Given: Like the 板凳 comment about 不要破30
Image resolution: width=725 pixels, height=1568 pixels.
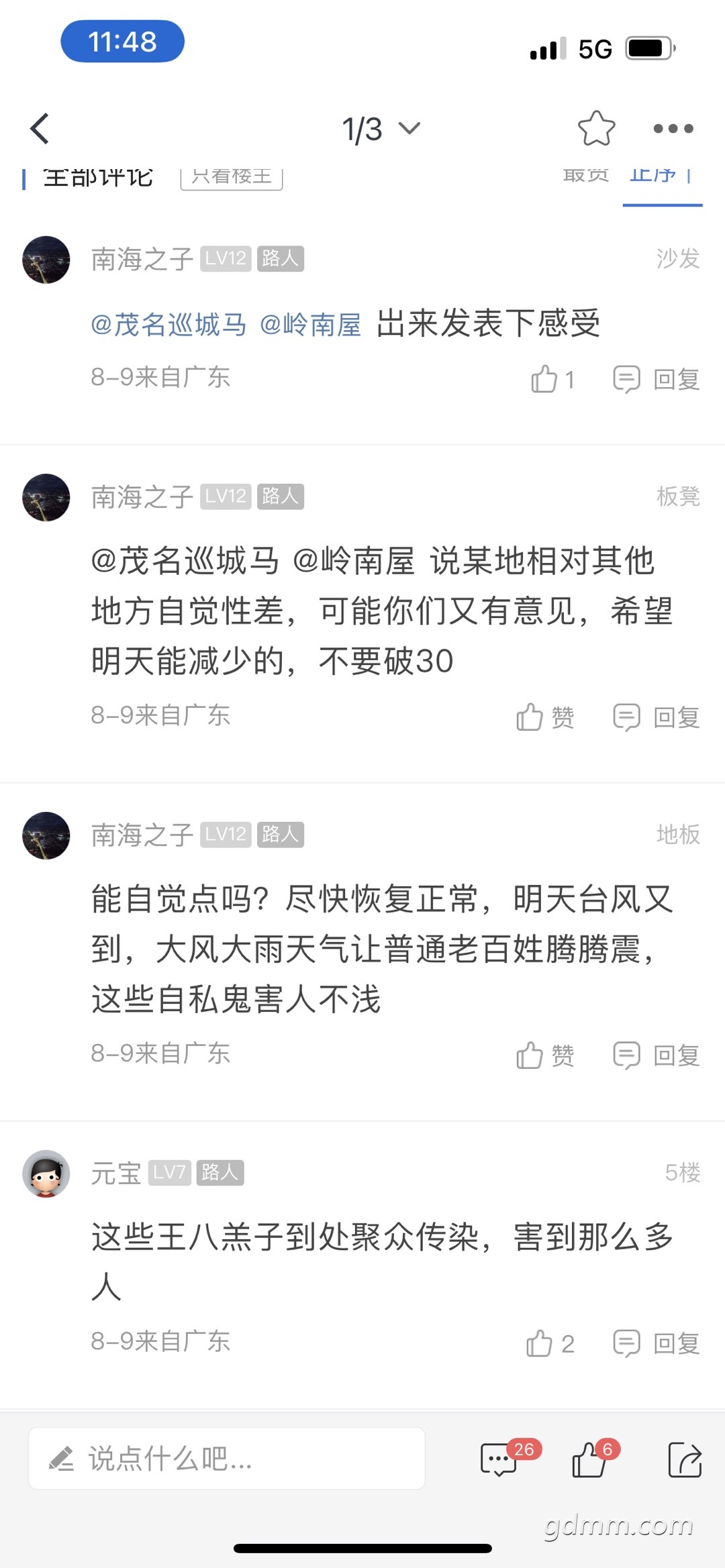Looking at the screenshot, I should (545, 718).
